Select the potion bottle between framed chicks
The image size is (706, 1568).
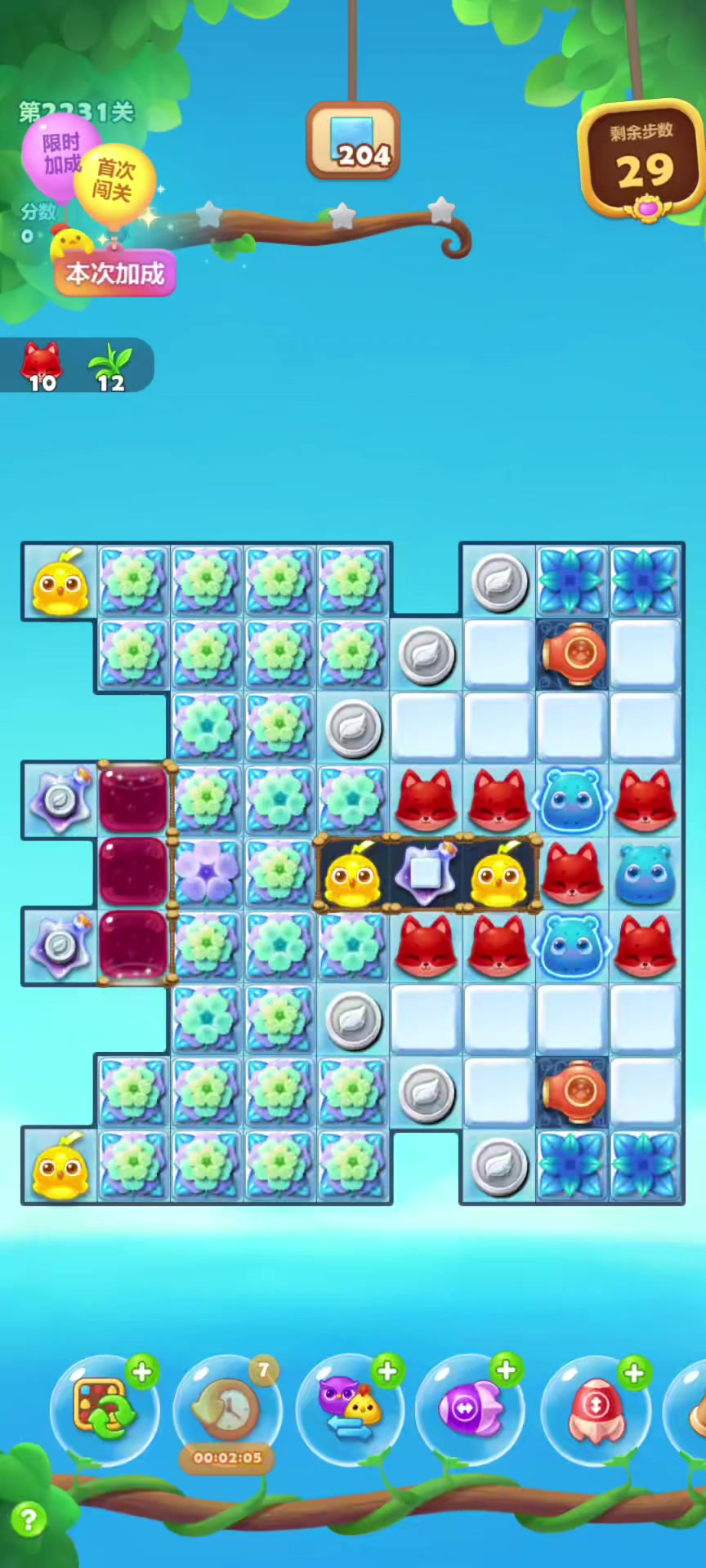[x=425, y=873]
